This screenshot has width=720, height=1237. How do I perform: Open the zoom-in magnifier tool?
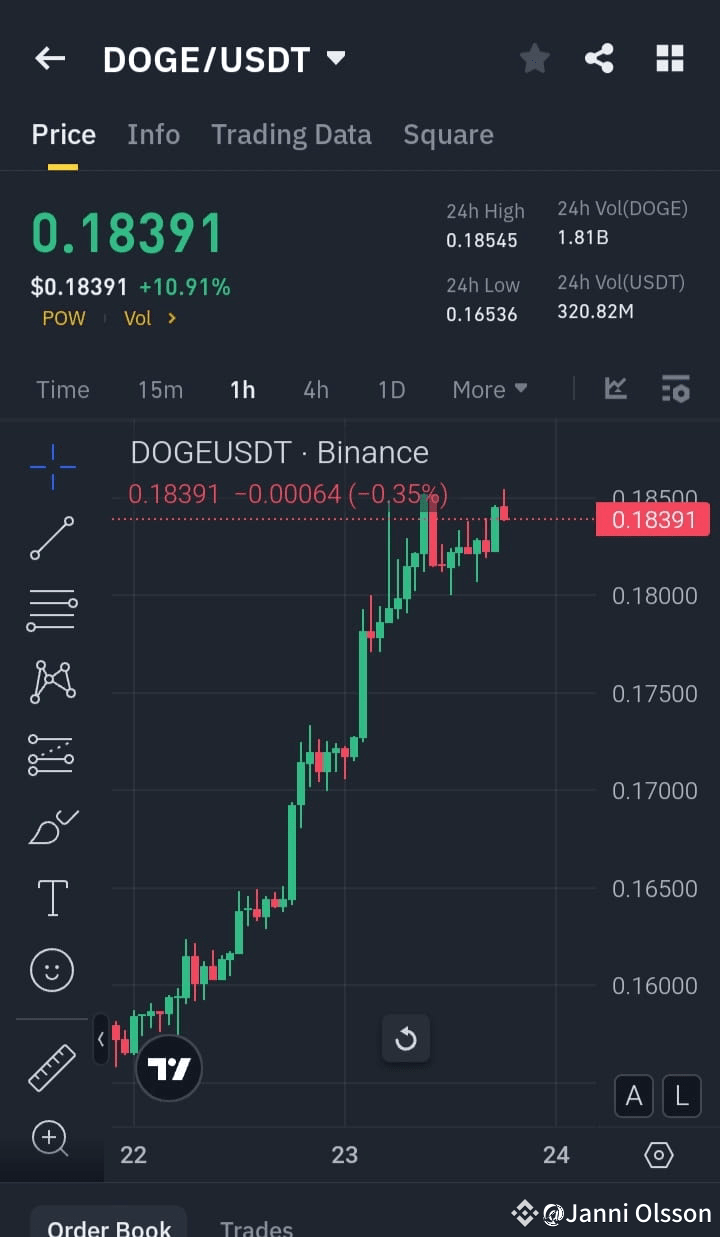[x=51, y=1138]
